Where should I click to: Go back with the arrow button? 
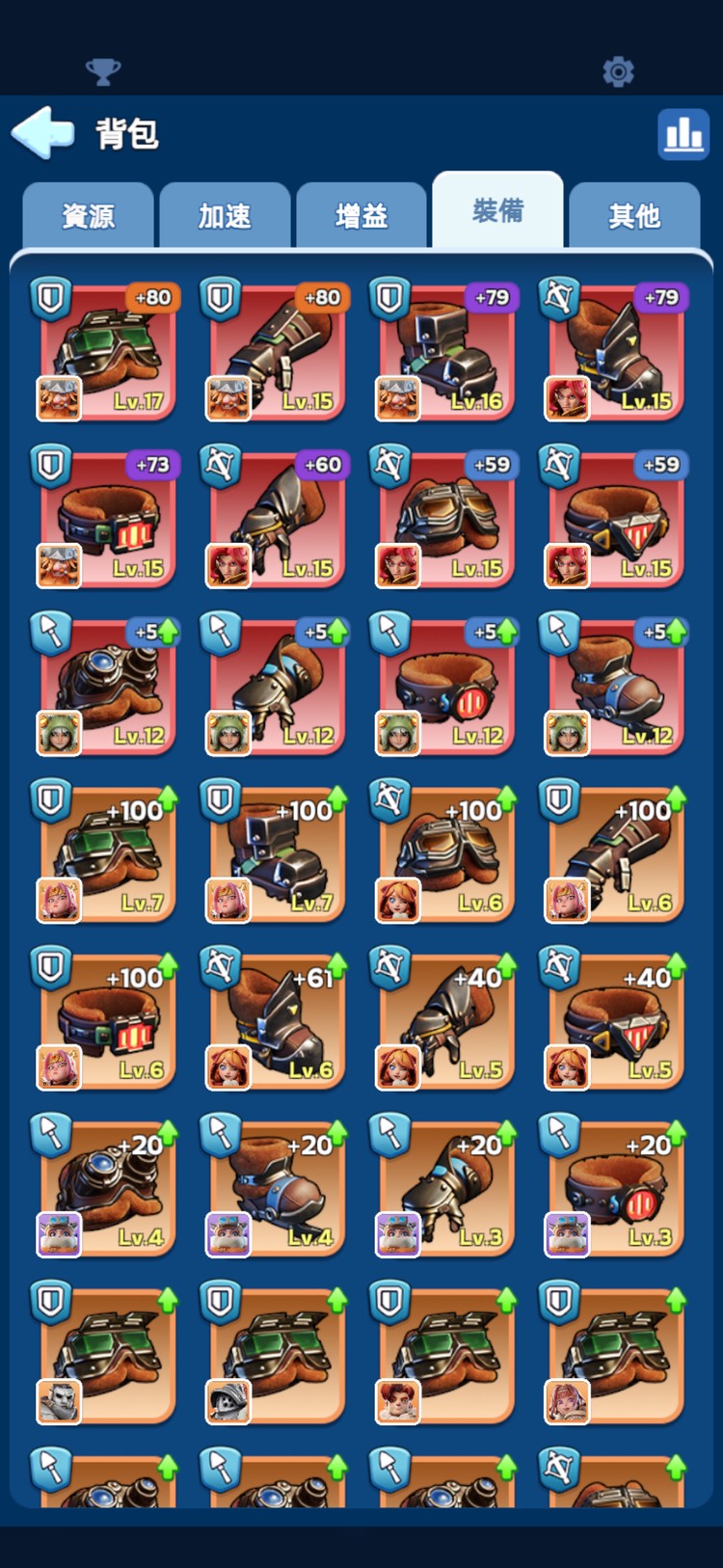[x=43, y=132]
